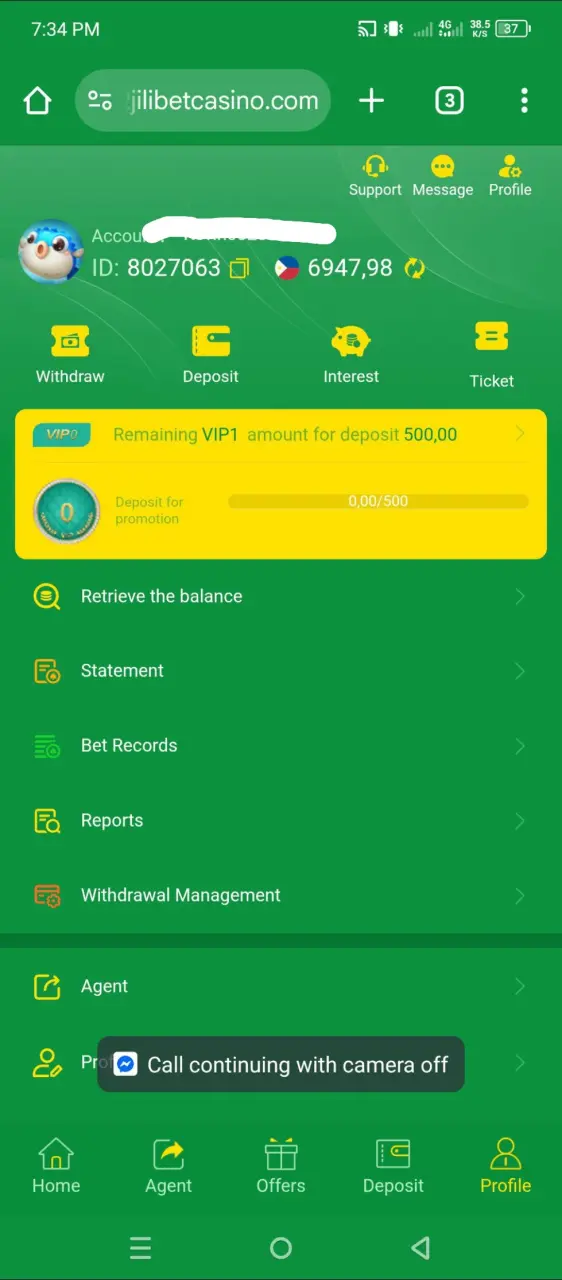Open the Ticket shortcut
The height and width of the screenshot is (1280, 562).
pos(491,355)
